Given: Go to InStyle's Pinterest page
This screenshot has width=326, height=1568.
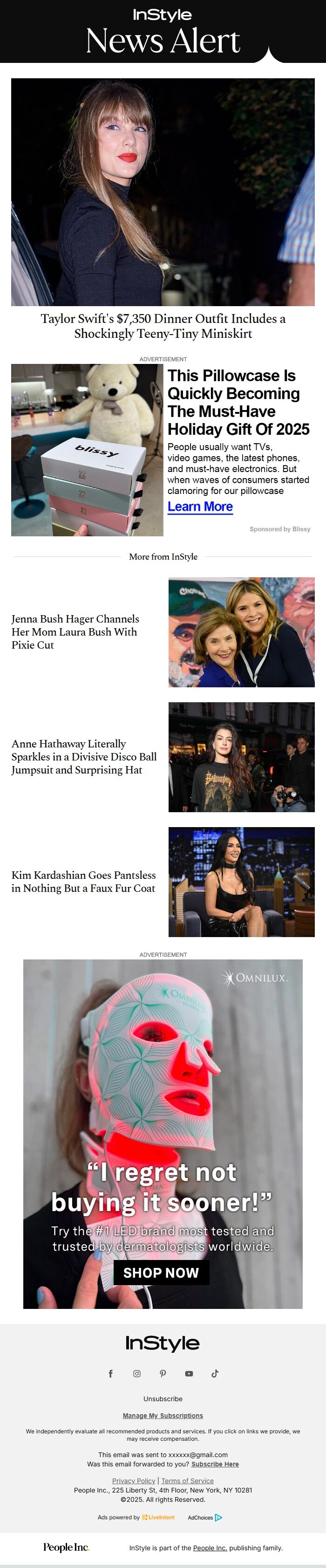Looking at the screenshot, I should coord(163,1373).
